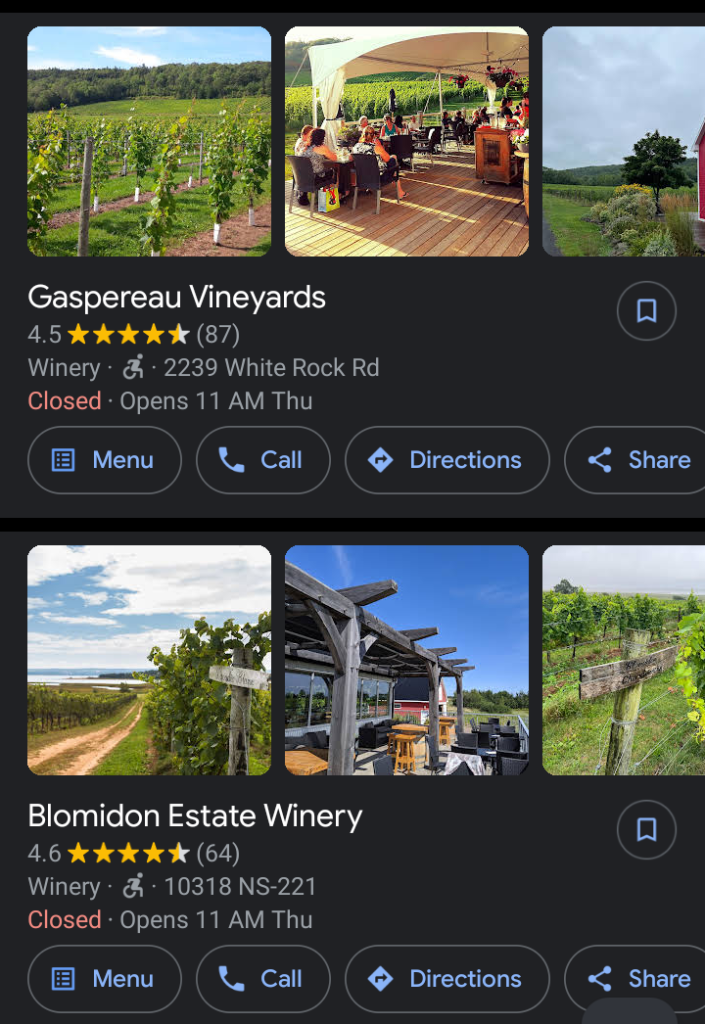The width and height of the screenshot is (705, 1024).
Task: Open Gaspereau Vineyards vineyard rows photo
Action: [x=149, y=141]
